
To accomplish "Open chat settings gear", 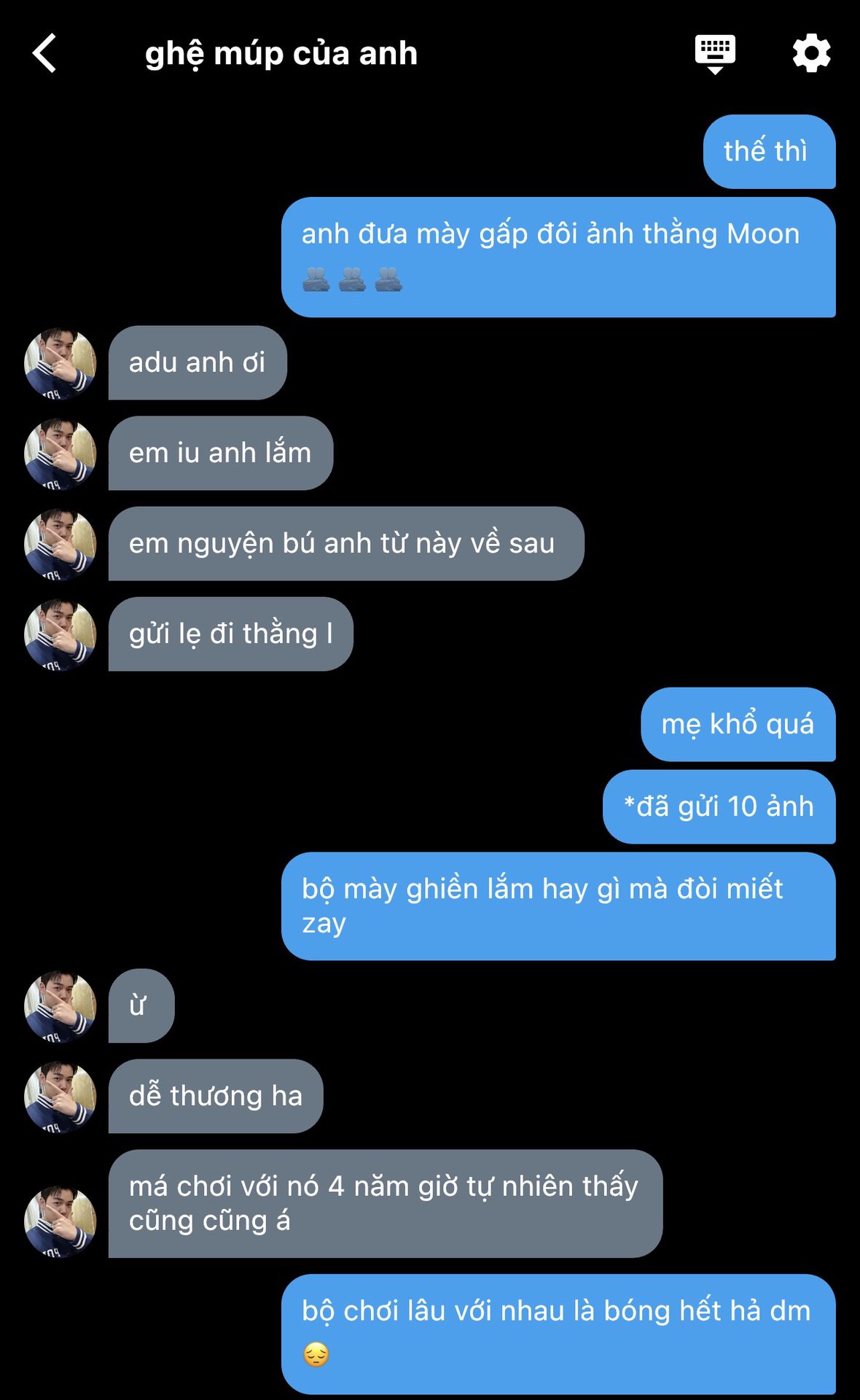I will [811, 53].
